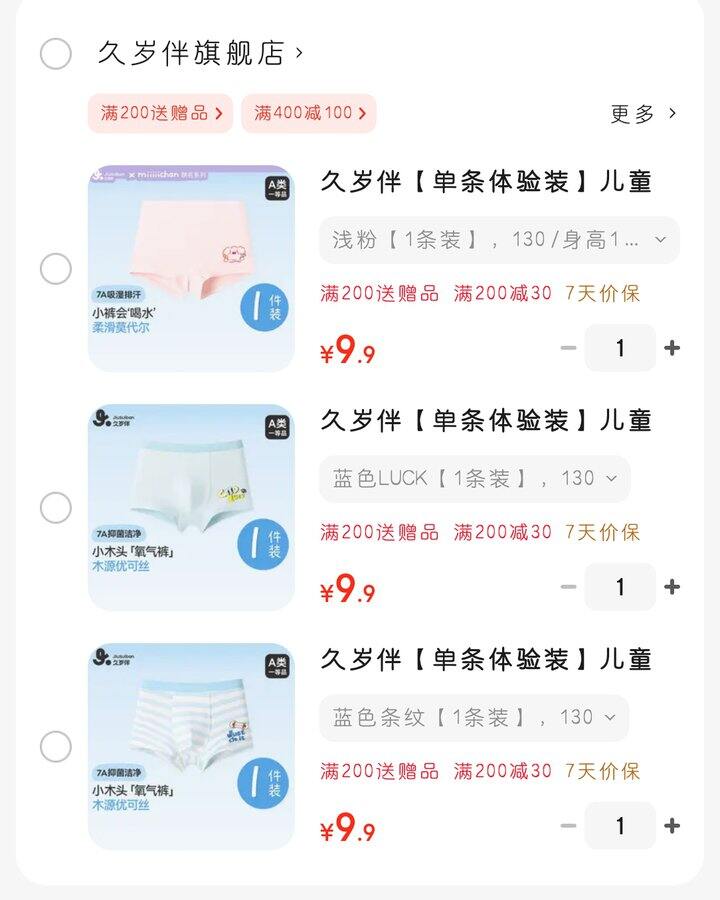Expand the 蓝色条纹【1条装】SKU dropdown
The height and width of the screenshot is (900, 720).
point(471,717)
